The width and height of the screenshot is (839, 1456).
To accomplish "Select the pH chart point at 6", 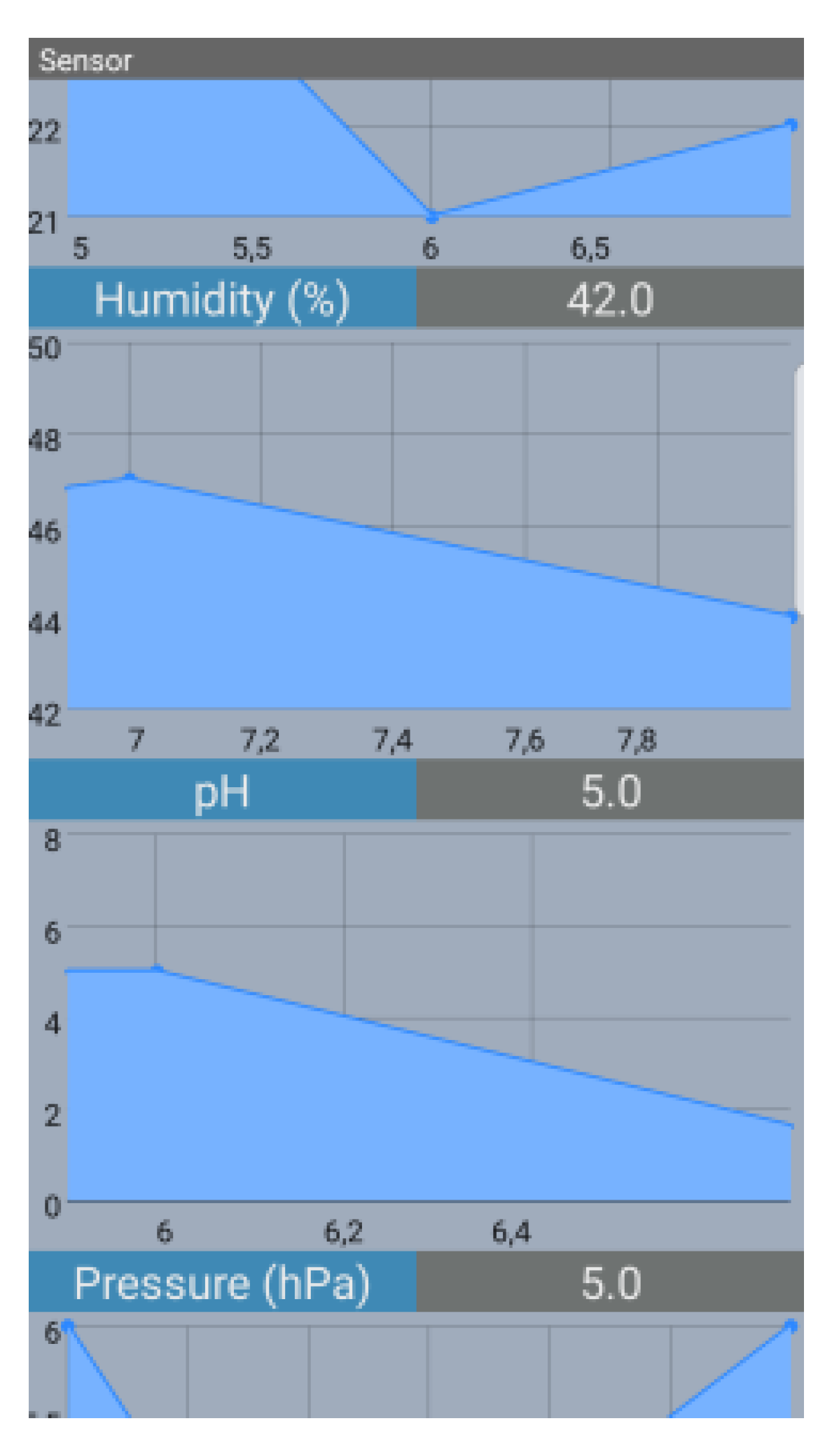I will click(158, 969).
